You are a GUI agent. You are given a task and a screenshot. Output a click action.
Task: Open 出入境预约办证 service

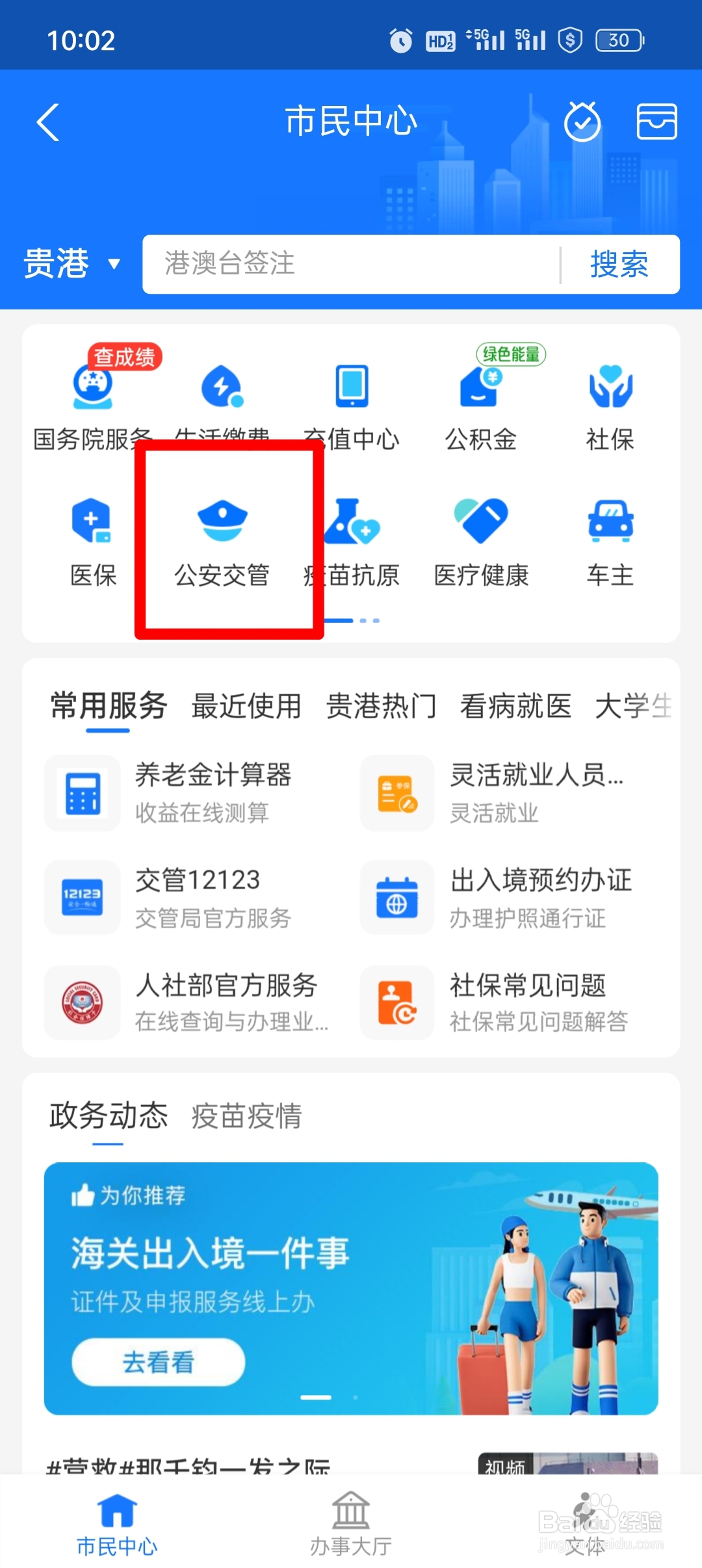click(x=539, y=898)
